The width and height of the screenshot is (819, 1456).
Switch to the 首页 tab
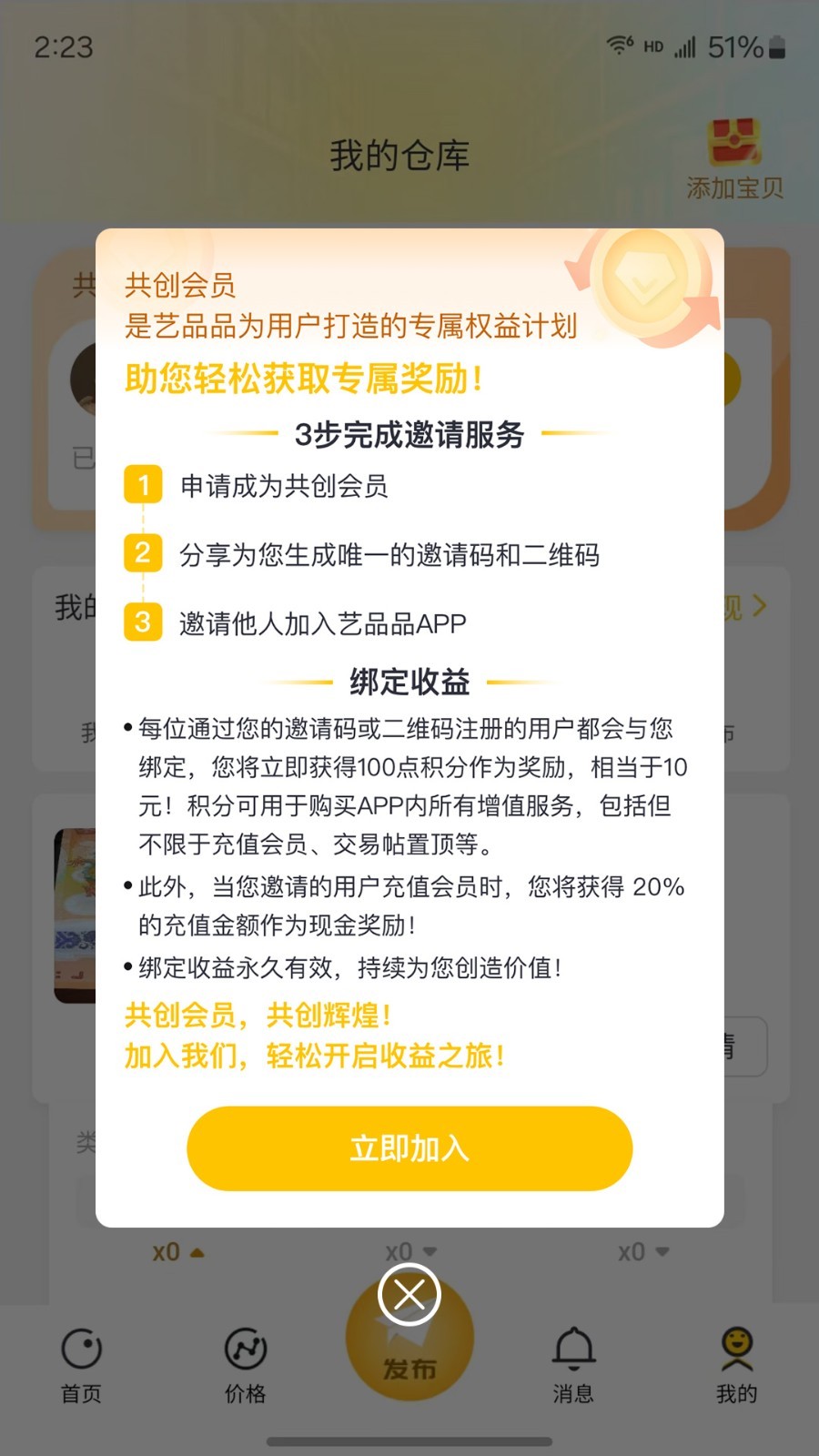click(81, 1365)
